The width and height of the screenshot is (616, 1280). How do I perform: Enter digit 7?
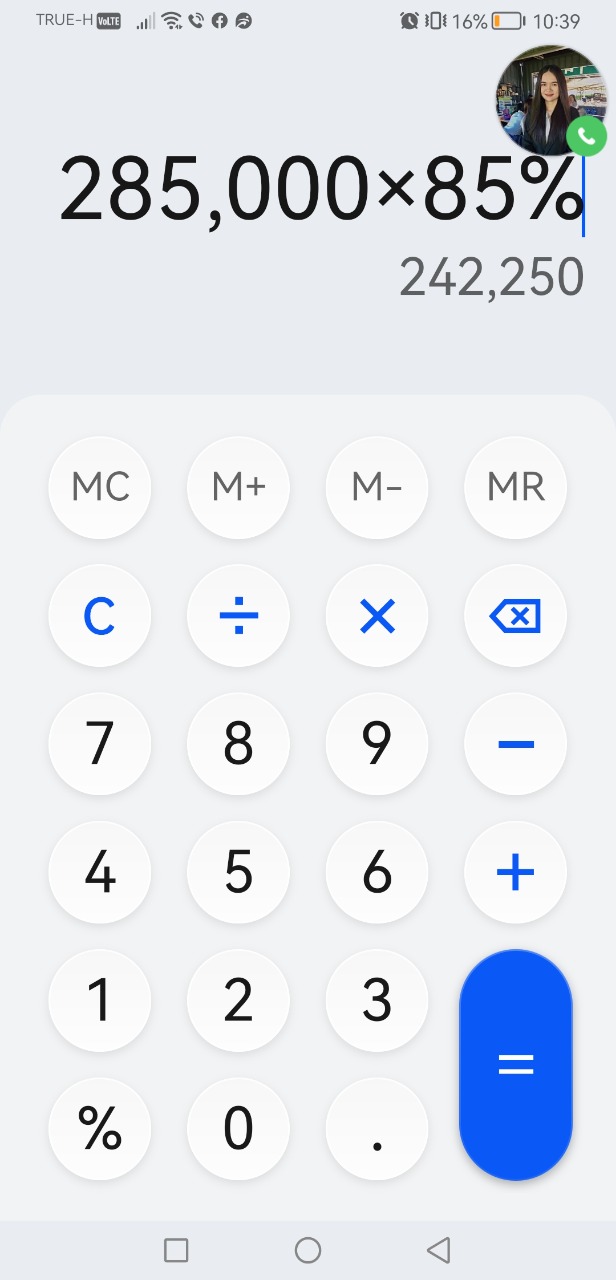(x=100, y=744)
